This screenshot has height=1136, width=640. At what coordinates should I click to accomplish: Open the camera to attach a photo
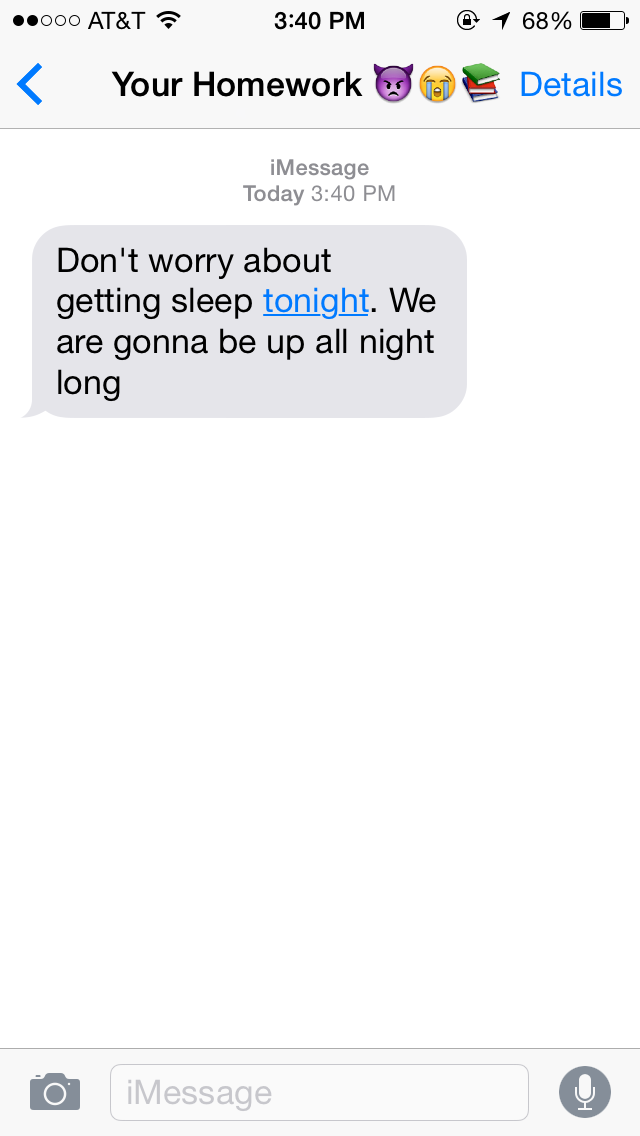55,1092
